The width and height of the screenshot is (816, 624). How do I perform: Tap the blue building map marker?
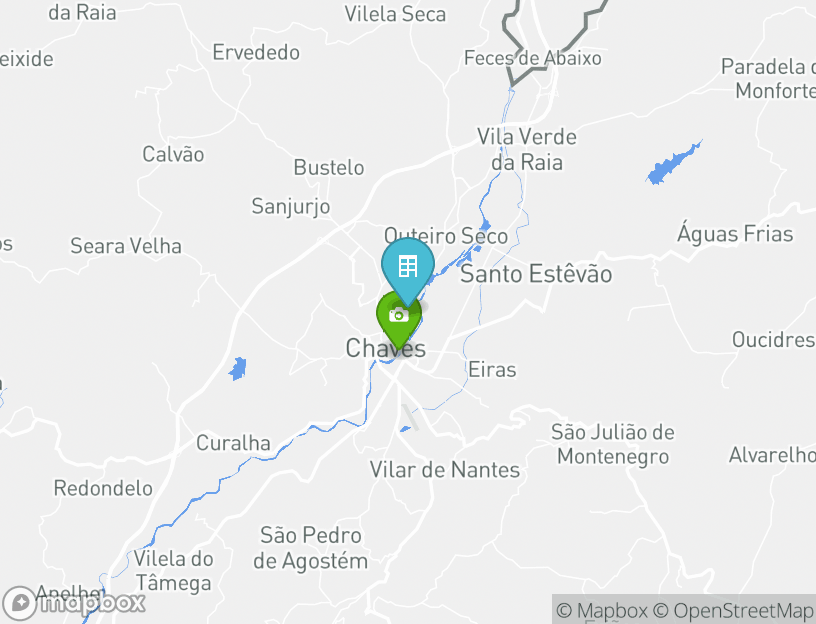407,265
